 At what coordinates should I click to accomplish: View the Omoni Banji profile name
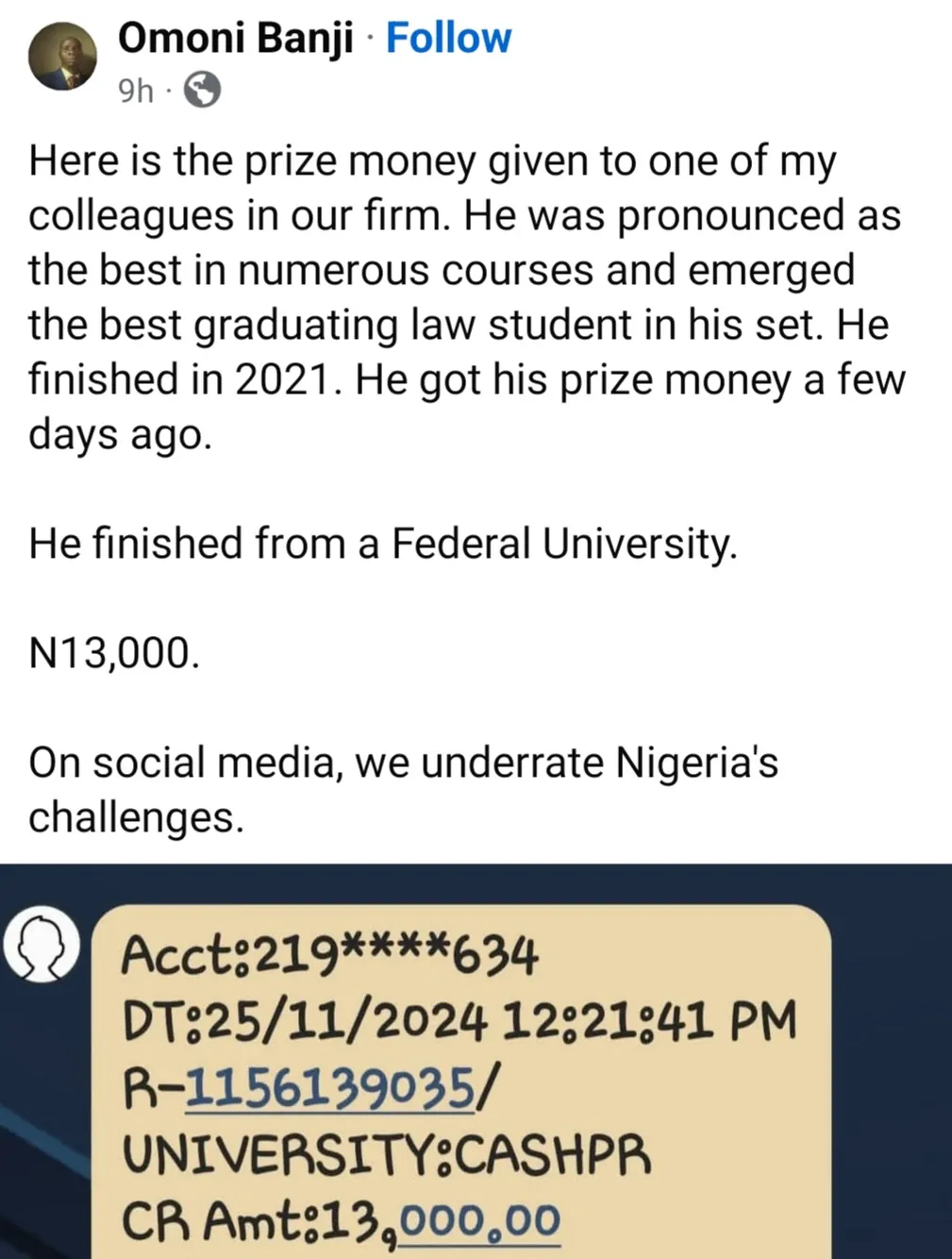click(235, 39)
